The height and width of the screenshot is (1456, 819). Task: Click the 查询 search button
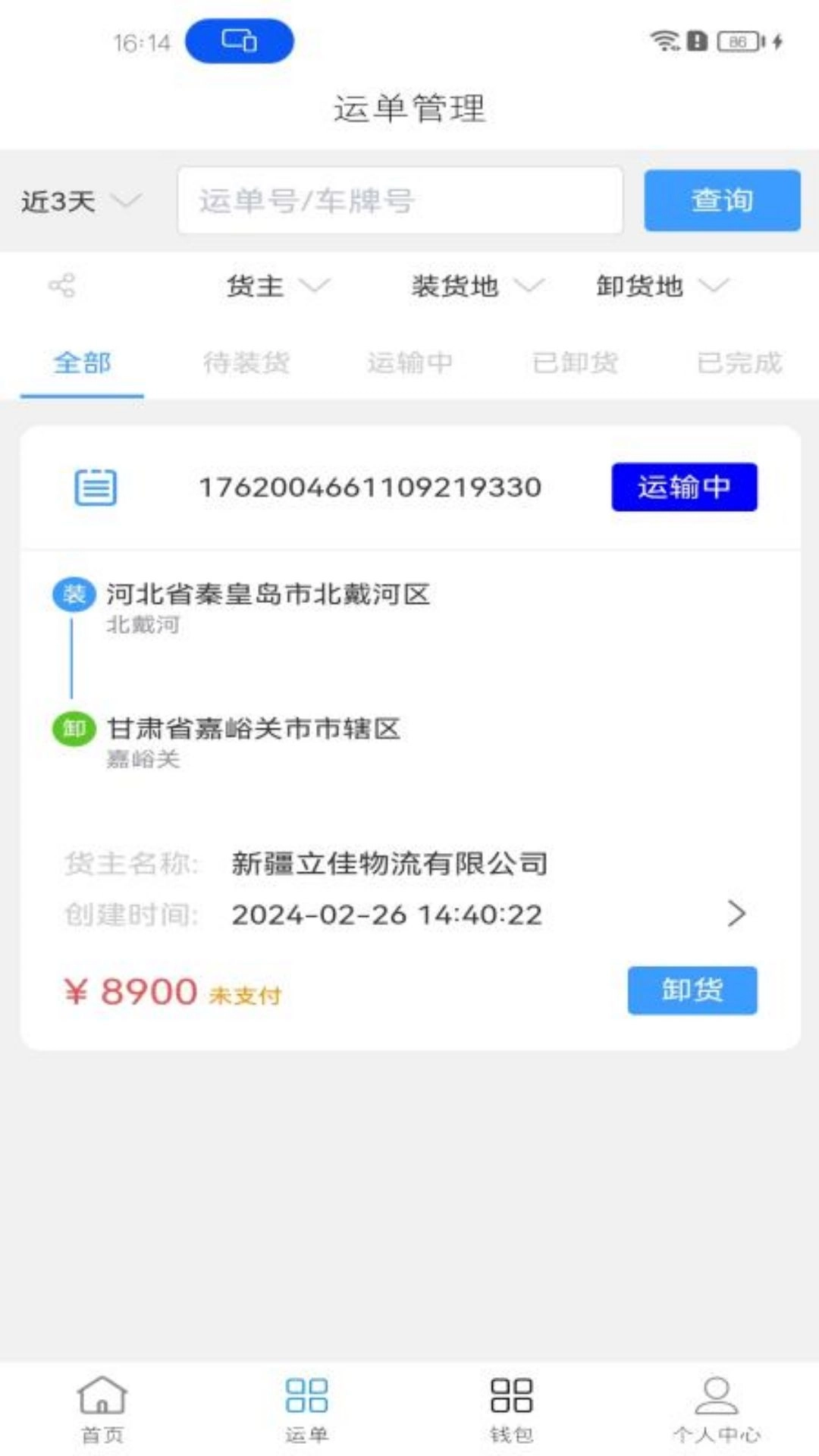721,201
